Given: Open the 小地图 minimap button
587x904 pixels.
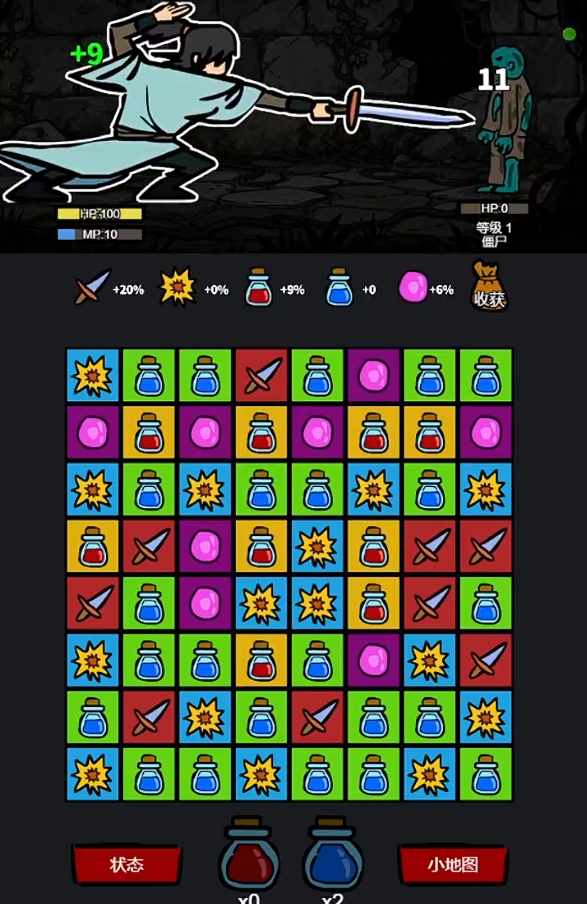Looking at the screenshot, I should tap(453, 864).
